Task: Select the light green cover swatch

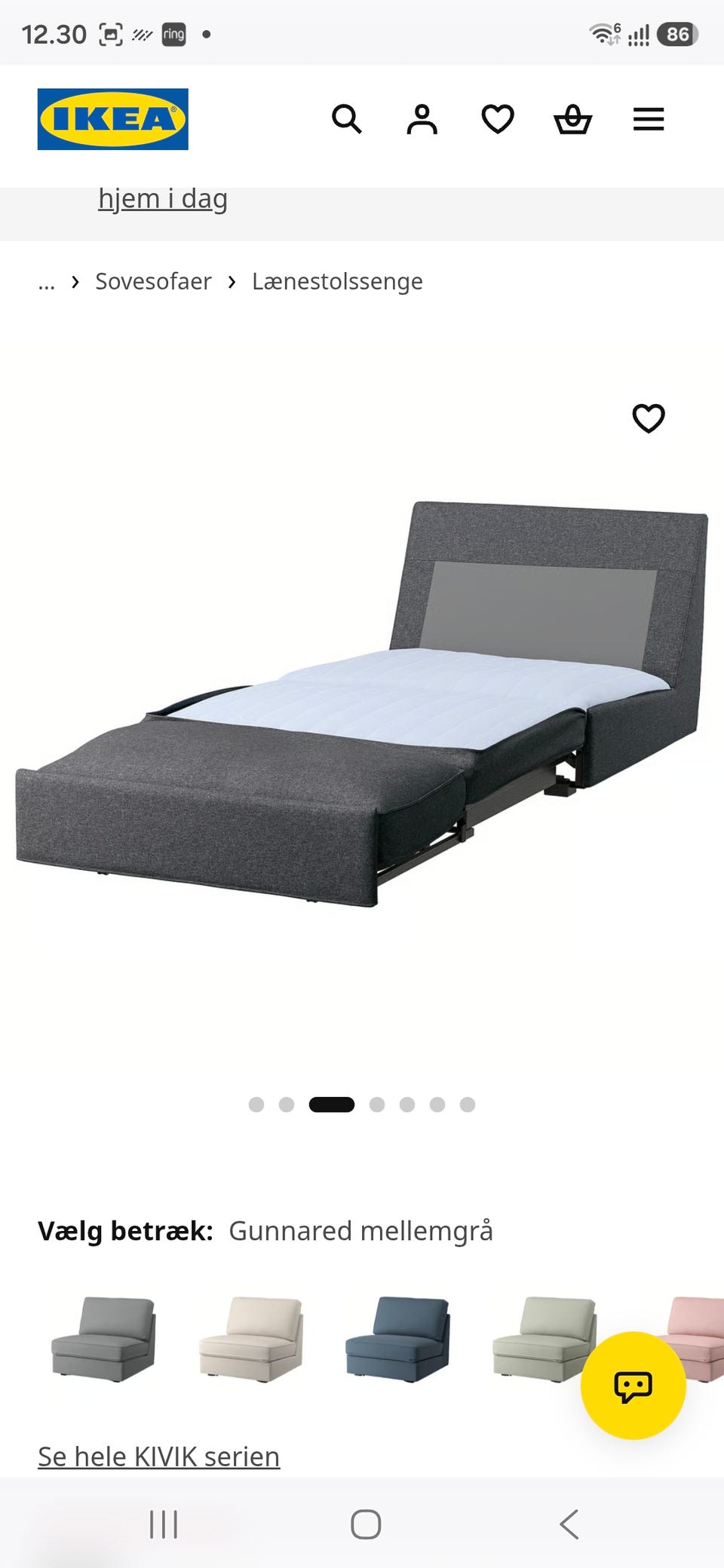Action: click(x=545, y=1339)
